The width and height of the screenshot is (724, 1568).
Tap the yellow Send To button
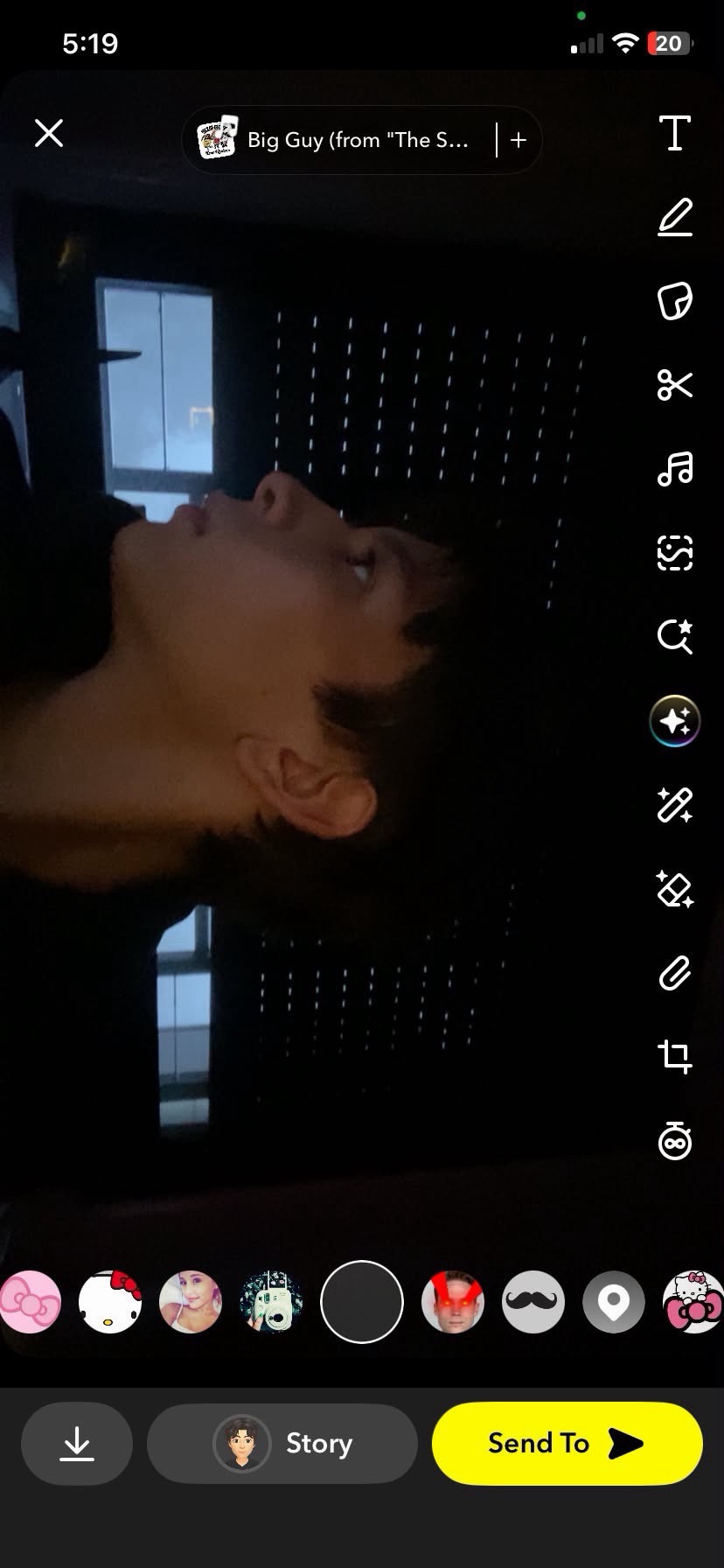(567, 1443)
